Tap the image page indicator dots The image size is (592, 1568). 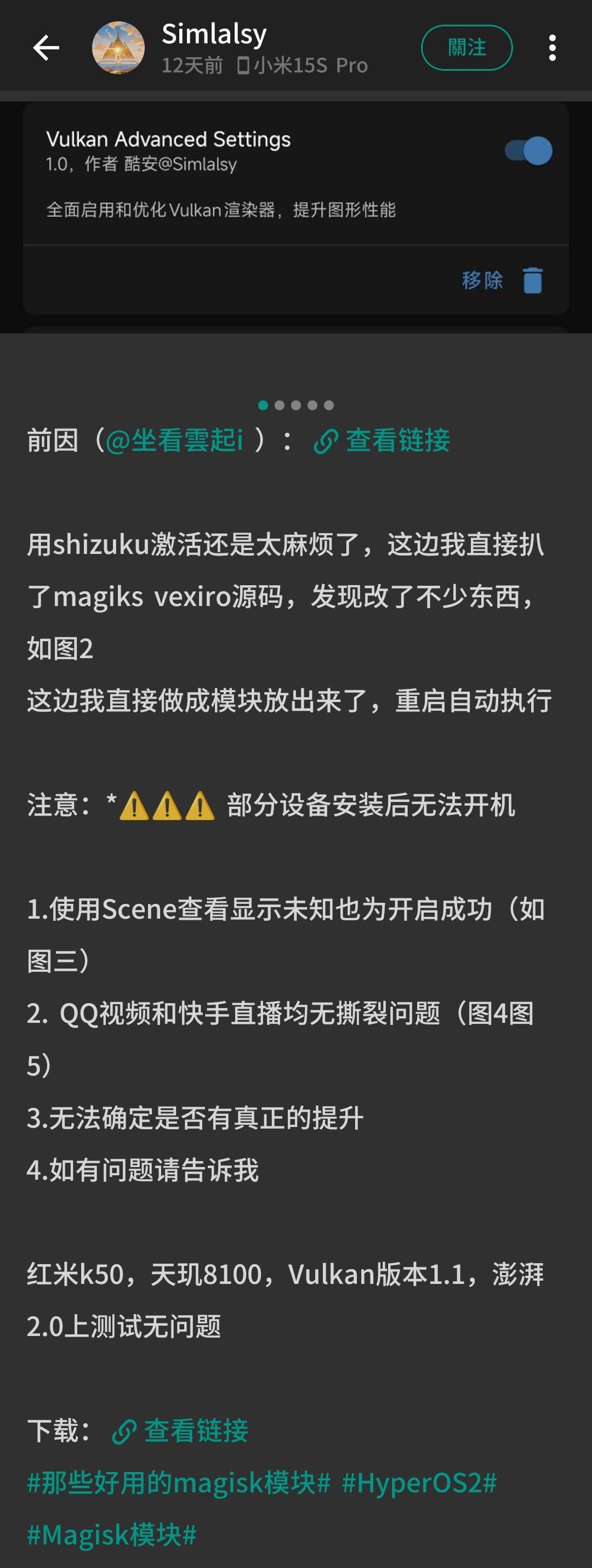coord(295,405)
